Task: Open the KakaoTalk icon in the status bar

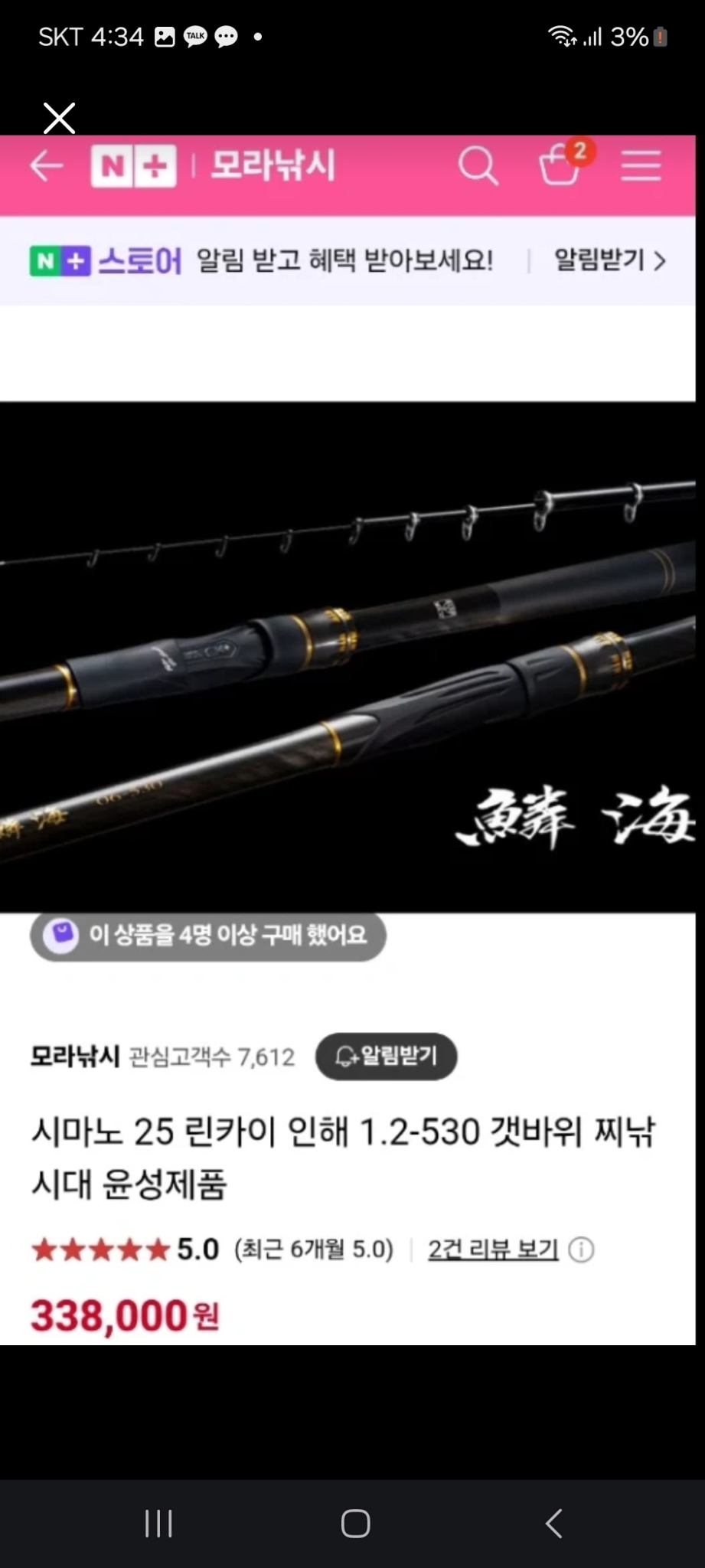Action: [195, 35]
